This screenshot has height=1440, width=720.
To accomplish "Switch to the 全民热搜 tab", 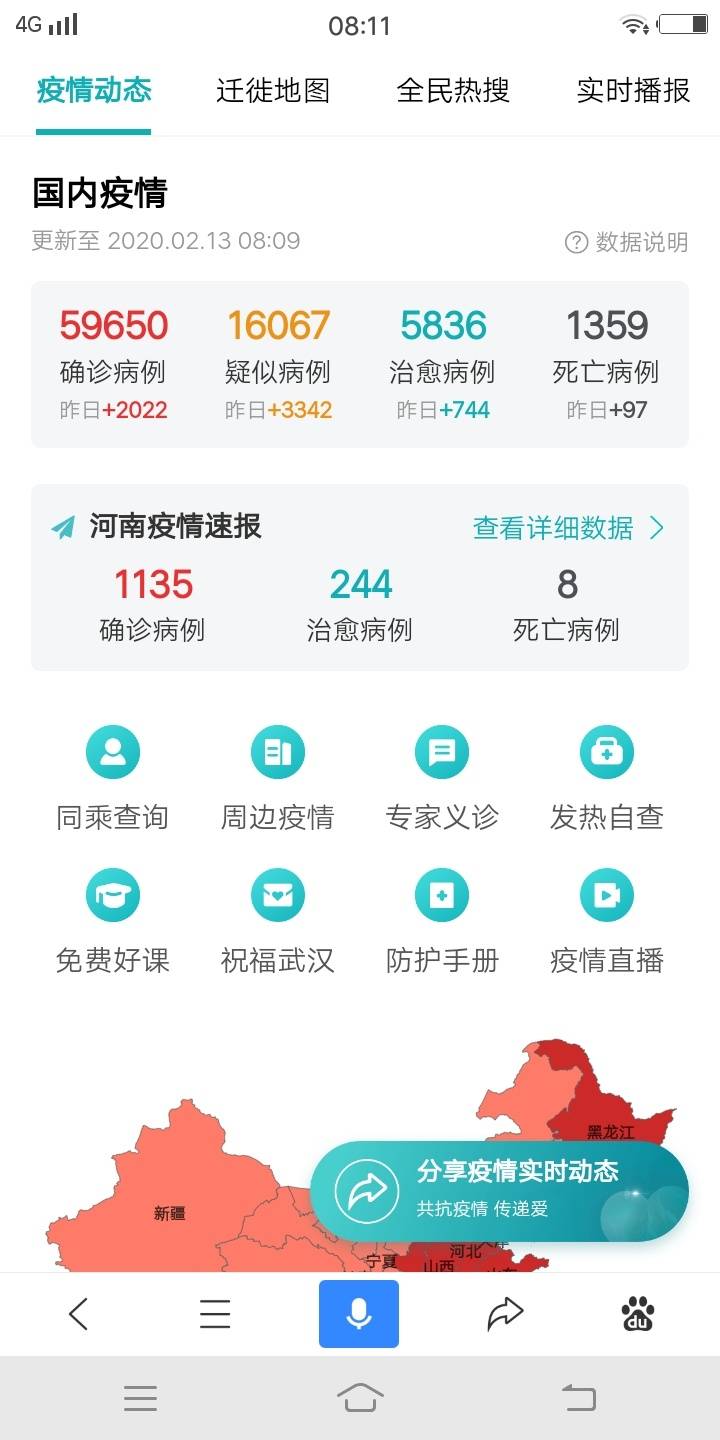I will click(x=453, y=91).
